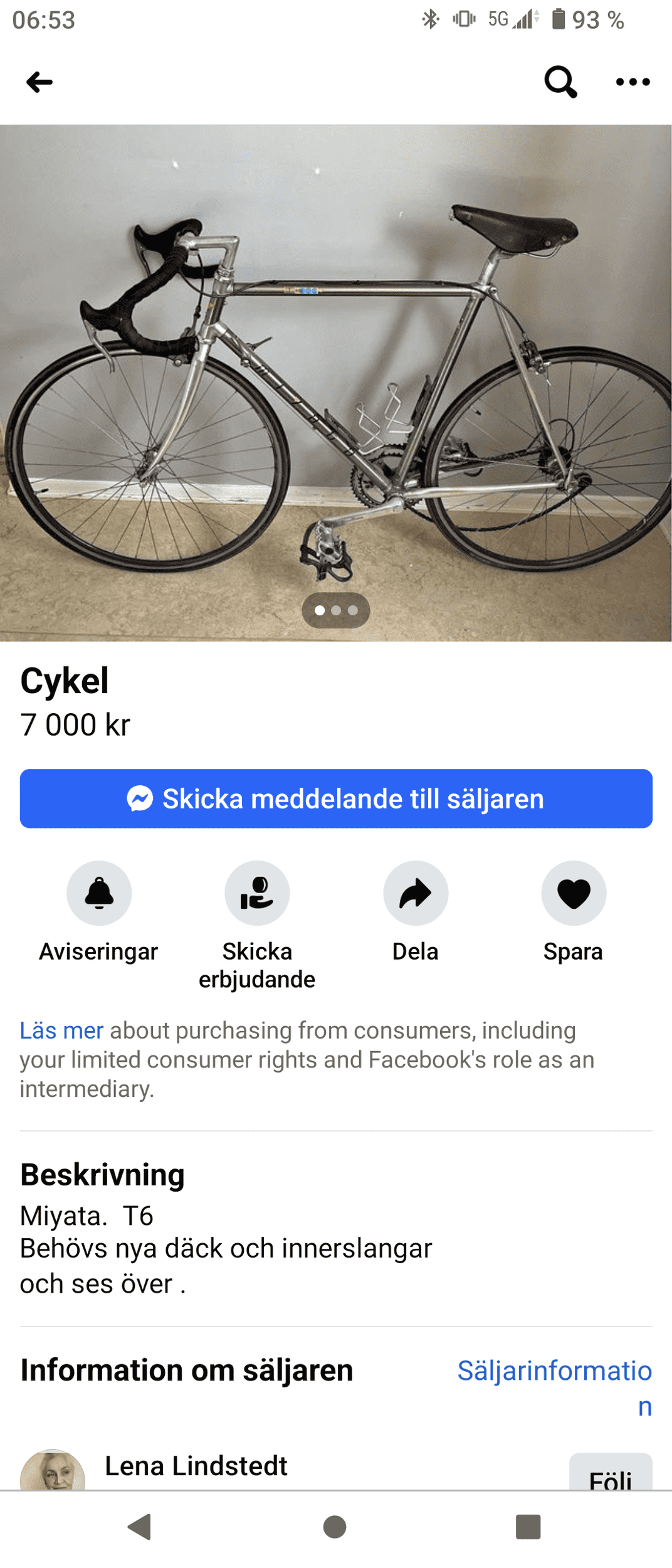Save the listing with Spara heart

[574, 893]
